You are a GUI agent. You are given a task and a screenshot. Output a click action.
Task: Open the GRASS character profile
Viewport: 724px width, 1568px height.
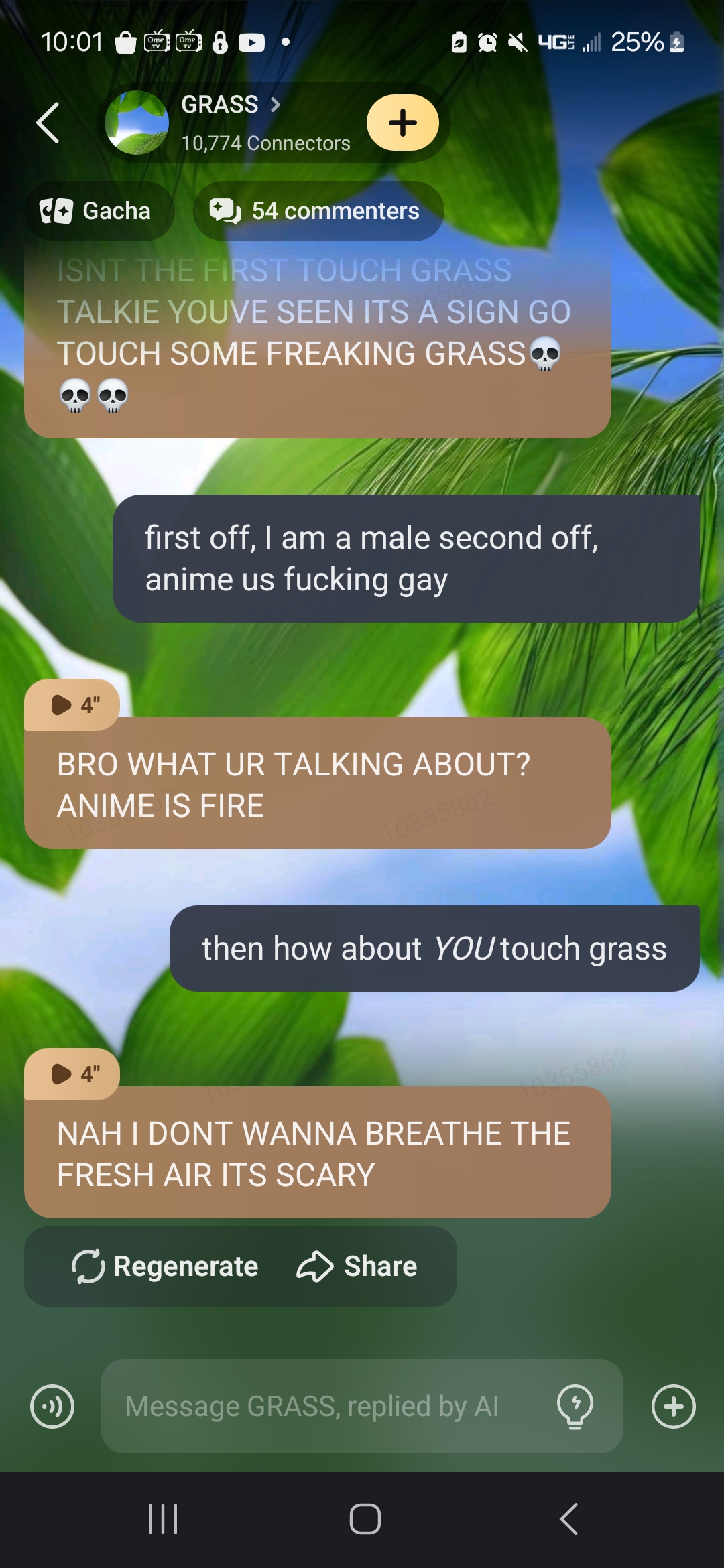[x=229, y=105]
